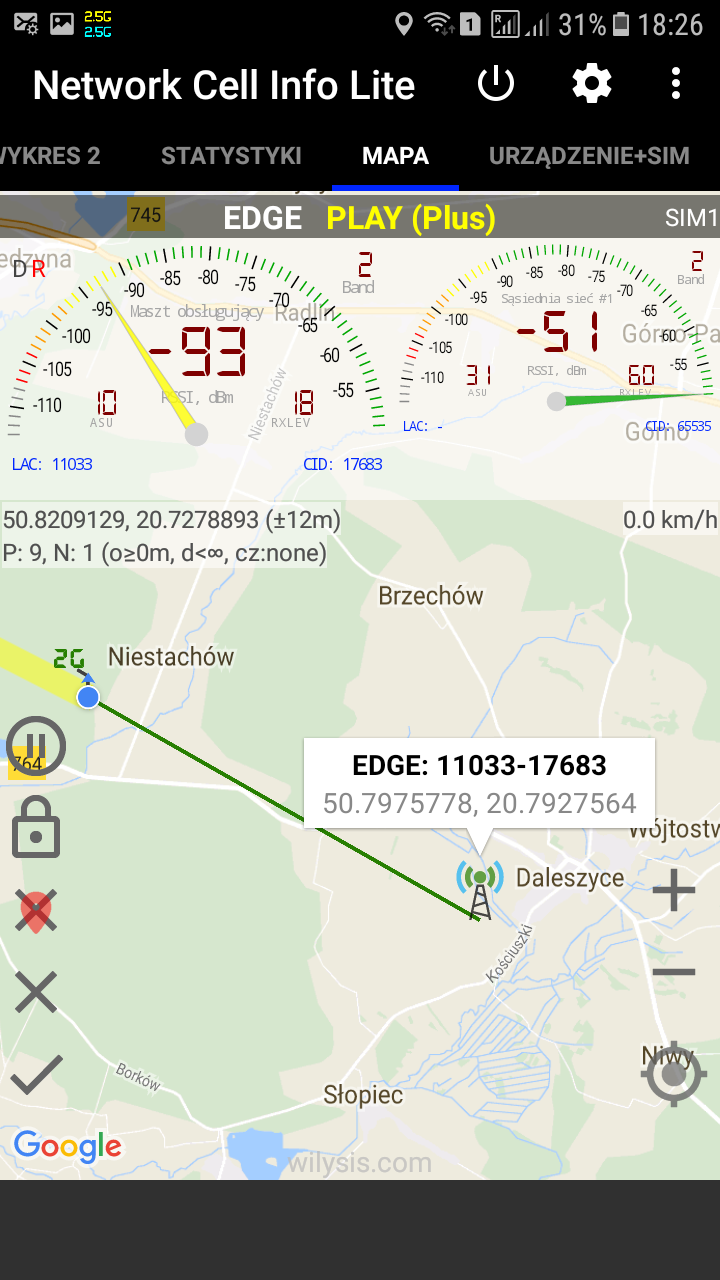Switch to the STATYSTYKI tab

pos(231,156)
